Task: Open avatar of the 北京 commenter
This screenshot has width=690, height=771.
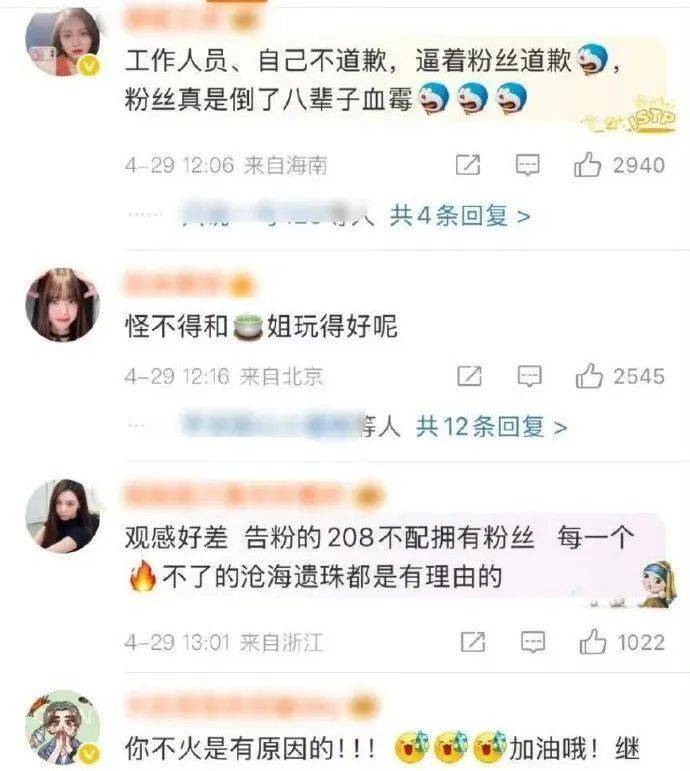Action: (62, 305)
